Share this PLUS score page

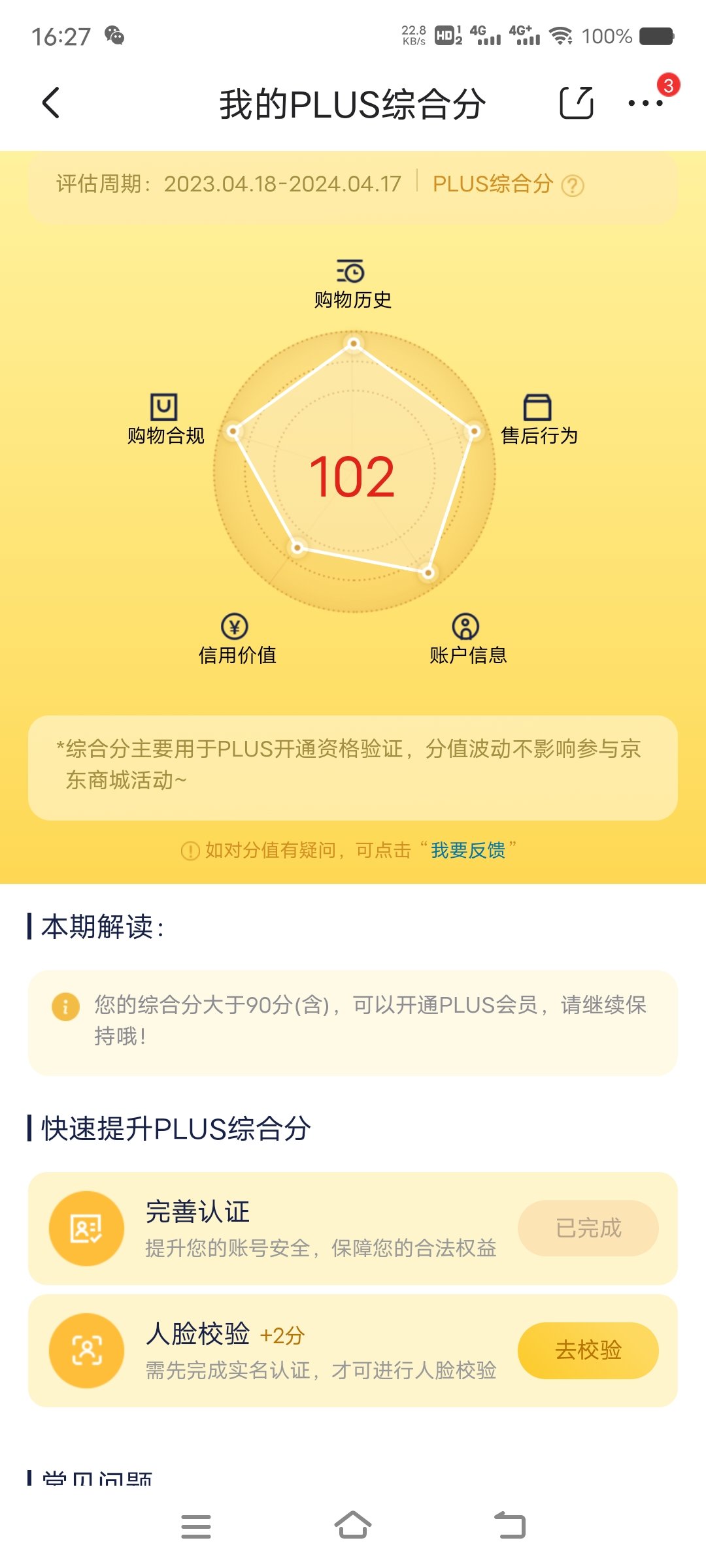tap(577, 103)
